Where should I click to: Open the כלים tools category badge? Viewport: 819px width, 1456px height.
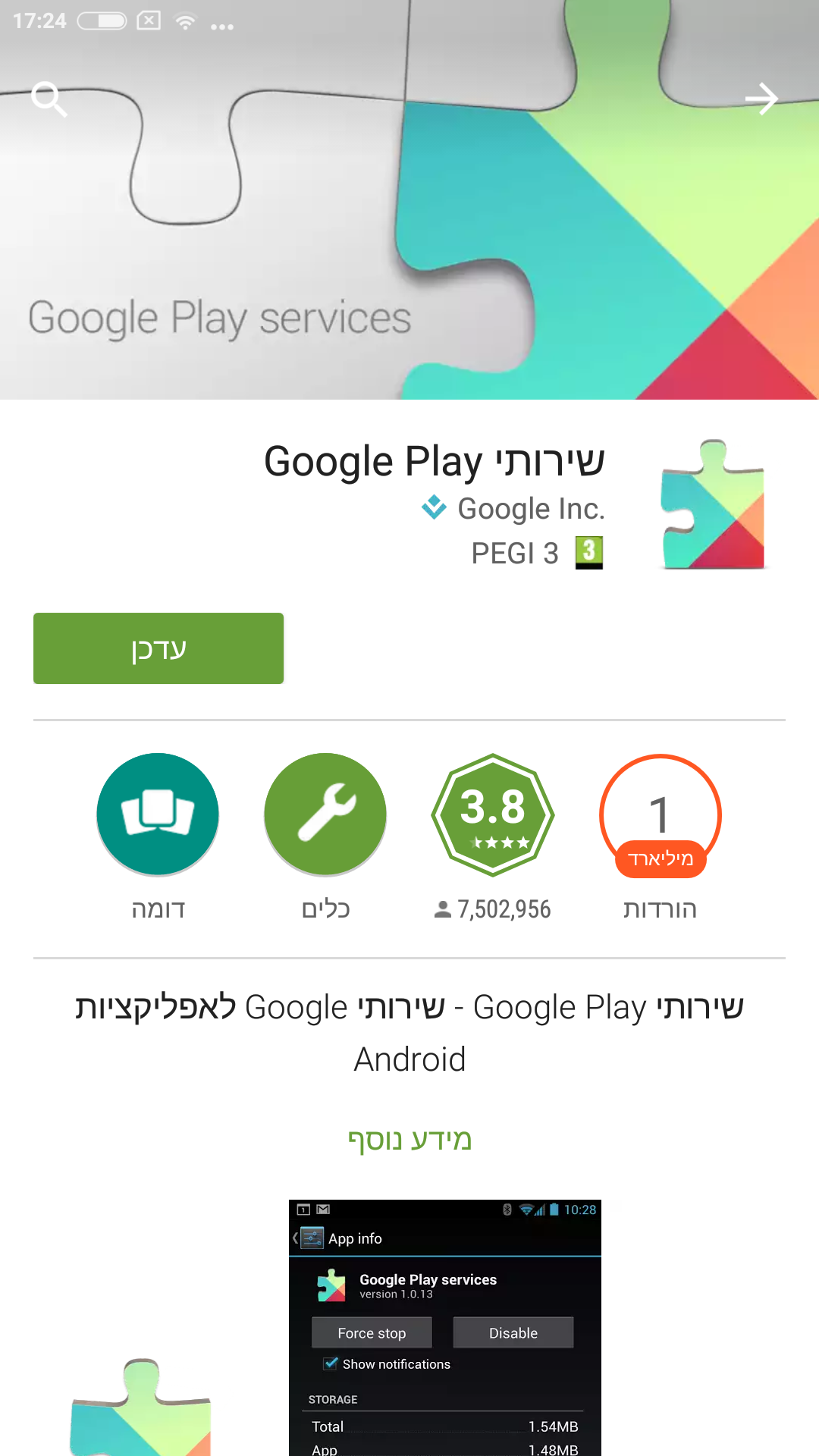click(x=325, y=814)
